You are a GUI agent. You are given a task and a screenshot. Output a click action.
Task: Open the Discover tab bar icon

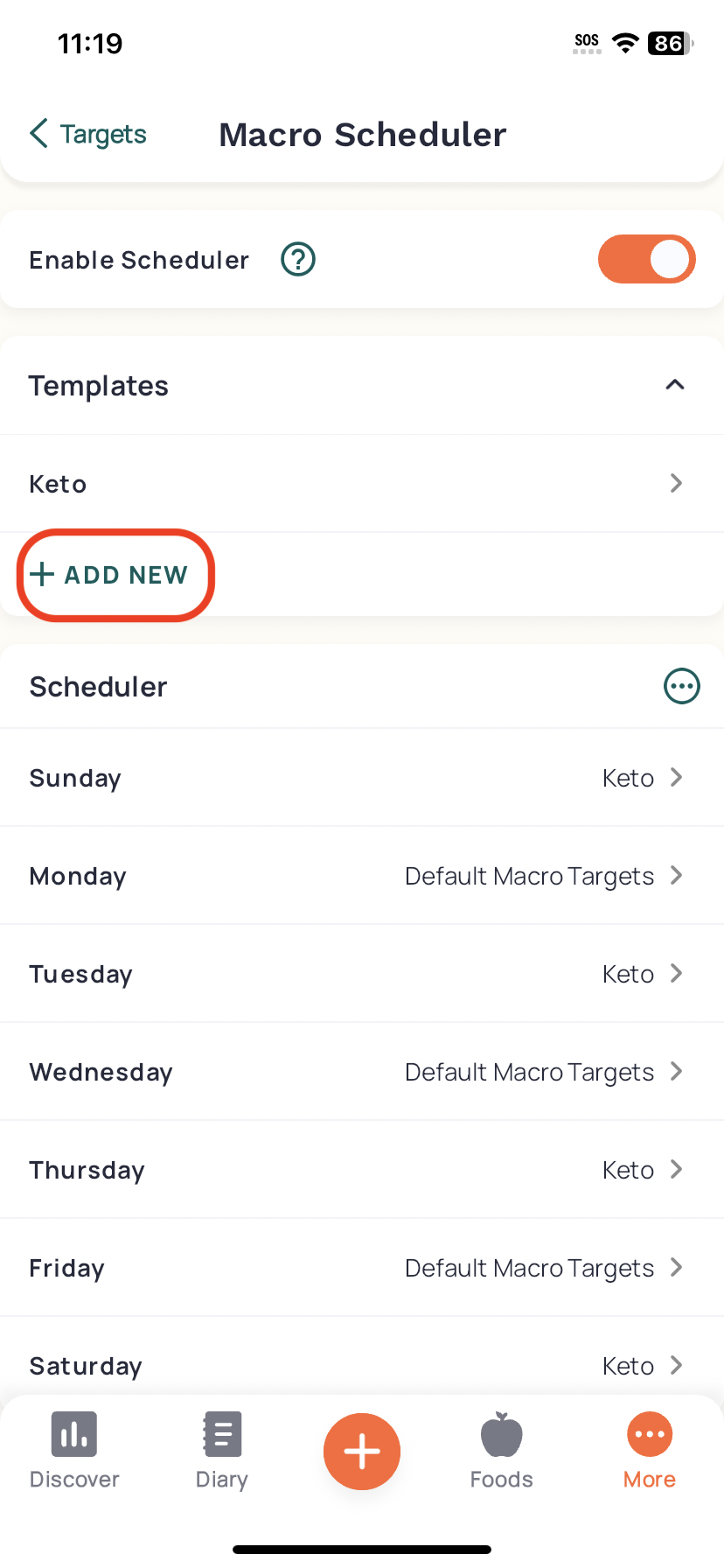coord(73,1433)
